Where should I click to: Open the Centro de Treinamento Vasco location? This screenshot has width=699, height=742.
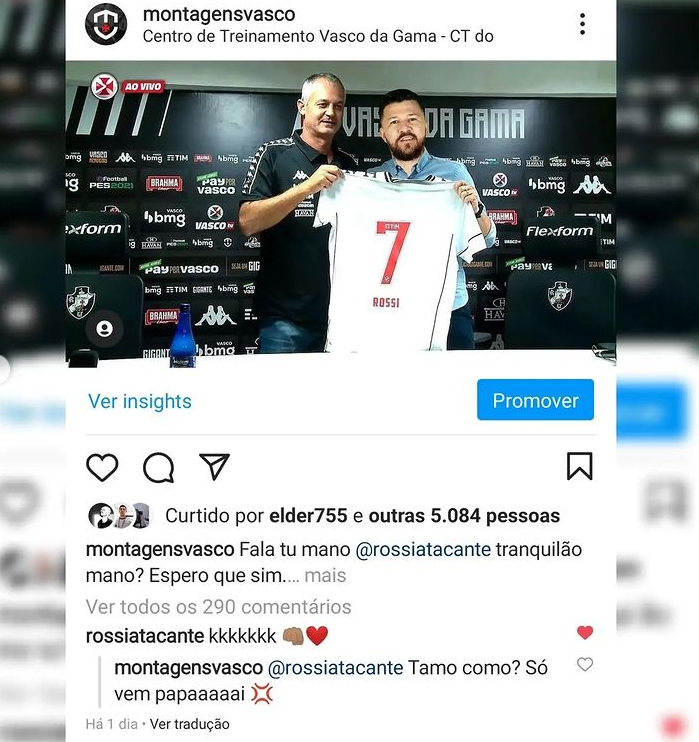318,37
